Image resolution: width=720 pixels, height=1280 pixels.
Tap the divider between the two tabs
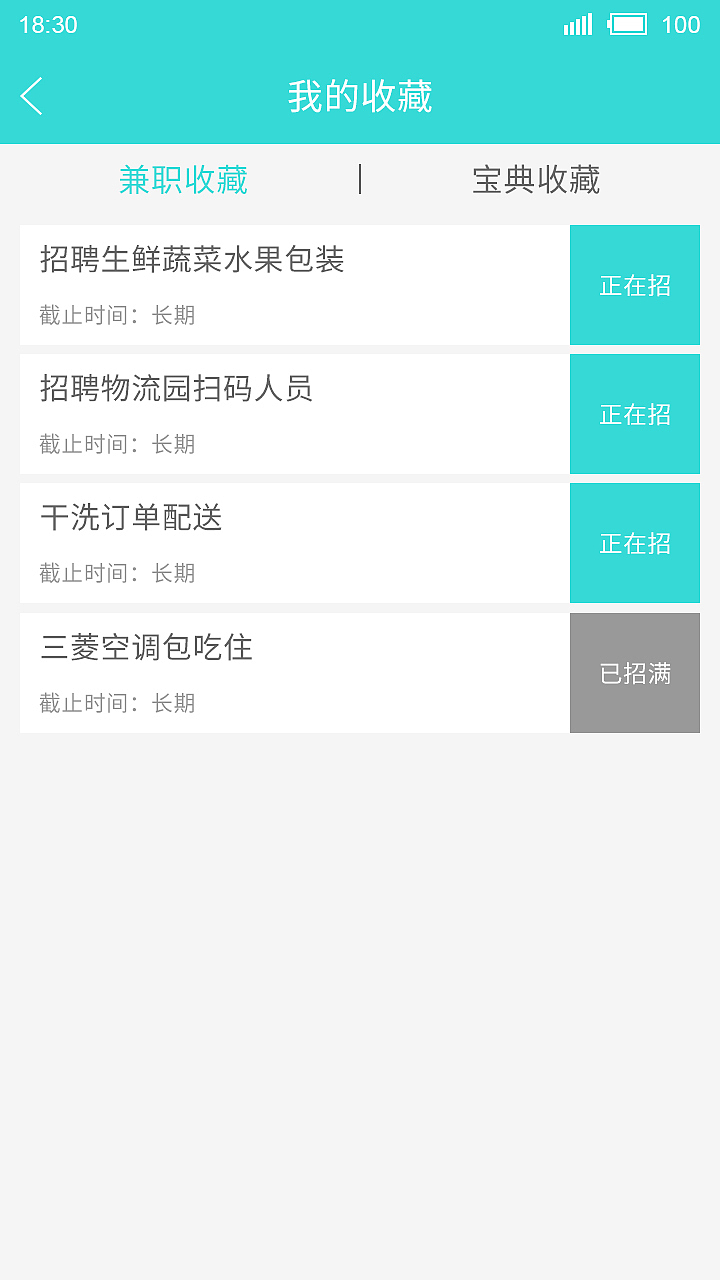pyautogui.click(x=360, y=180)
